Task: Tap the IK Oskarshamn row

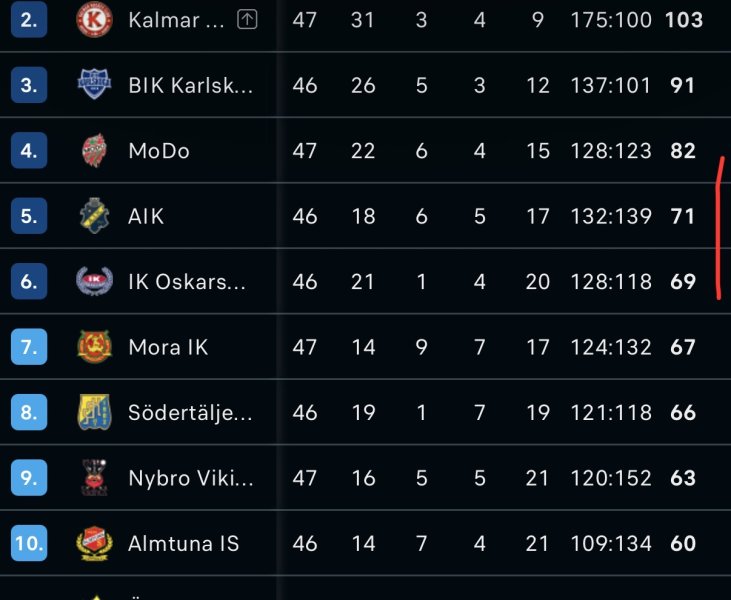Action: tap(186, 282)
